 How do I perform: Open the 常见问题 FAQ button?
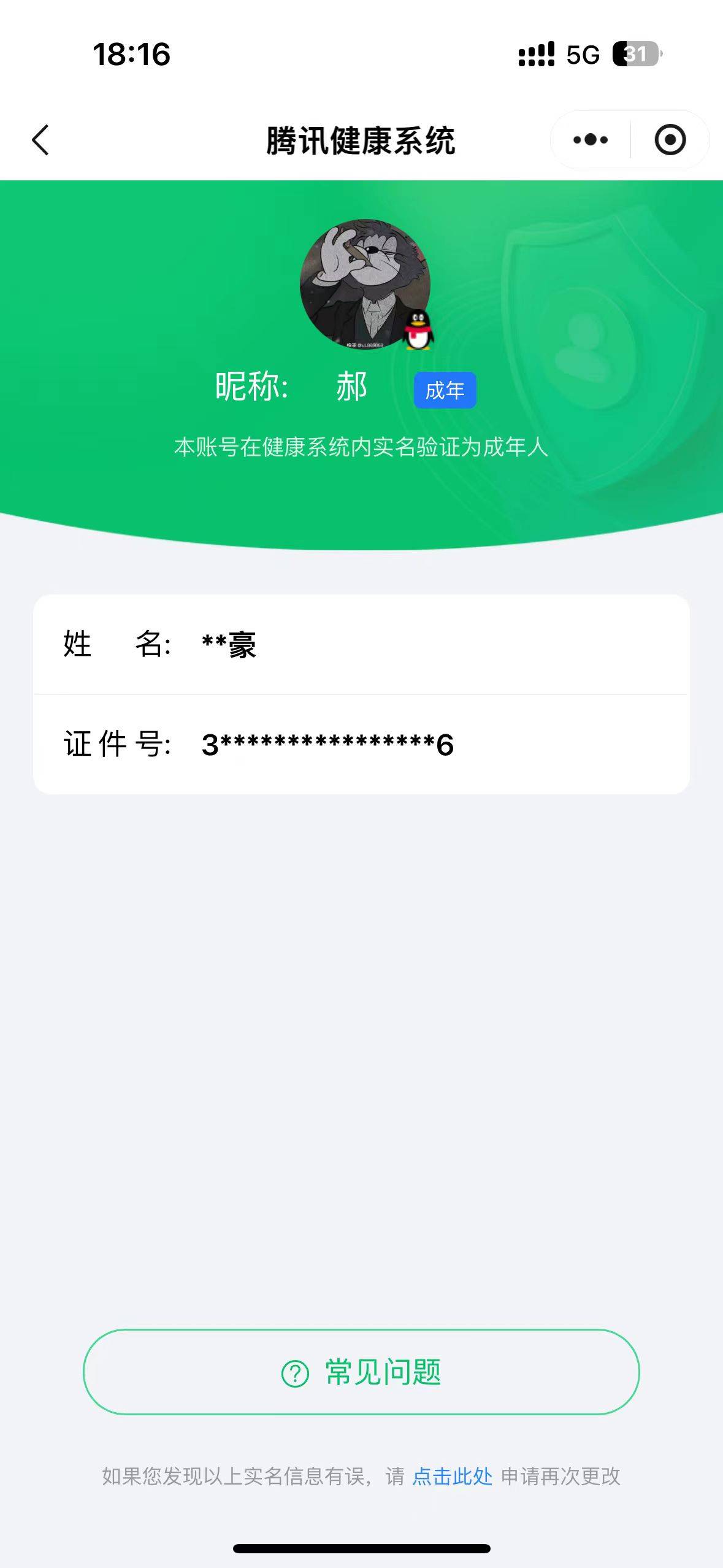pos(361,1372)
